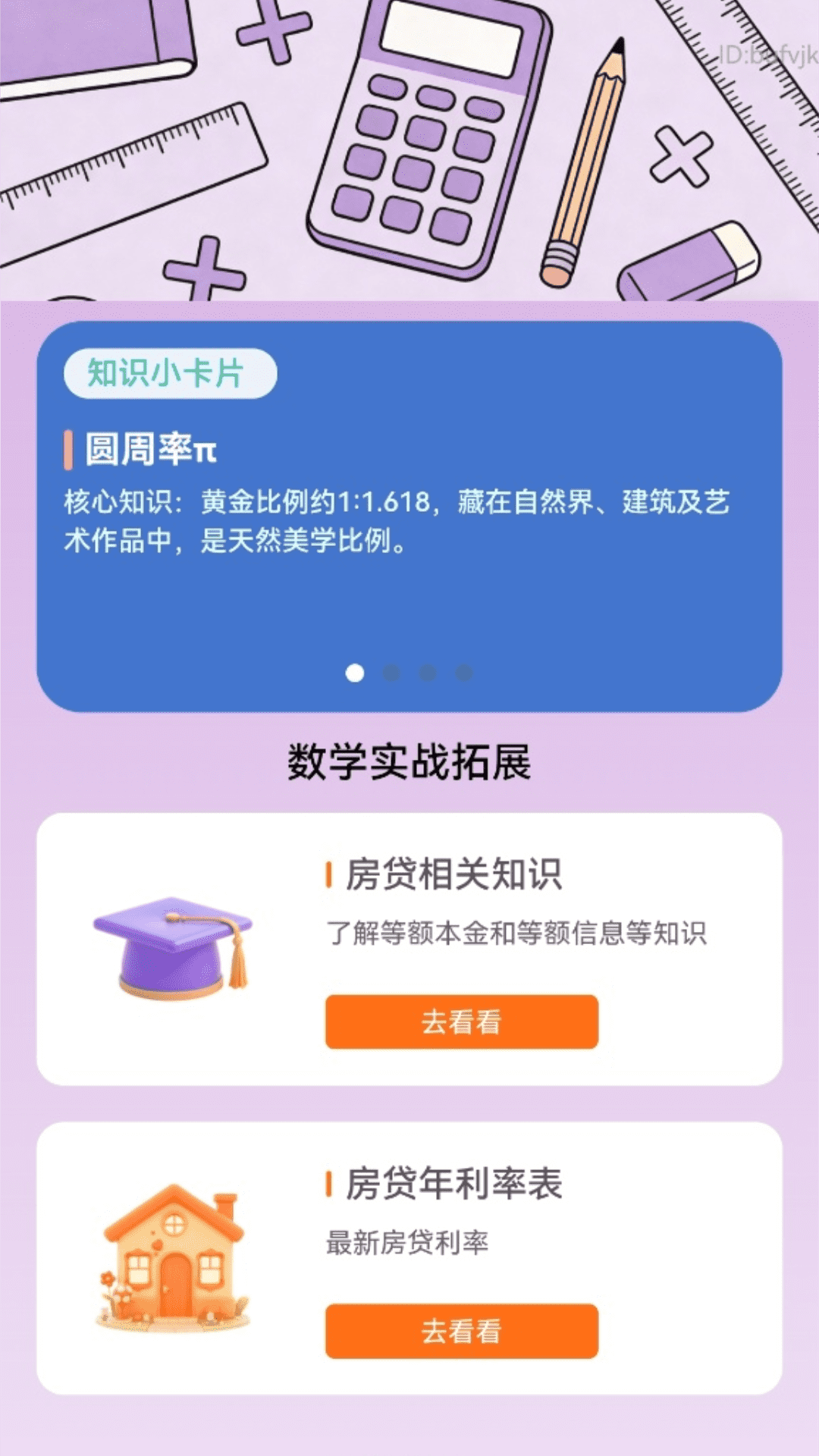Select the first carousel indicator dot
This screenshot has height=1456, width=819.
tap(353, 672)
